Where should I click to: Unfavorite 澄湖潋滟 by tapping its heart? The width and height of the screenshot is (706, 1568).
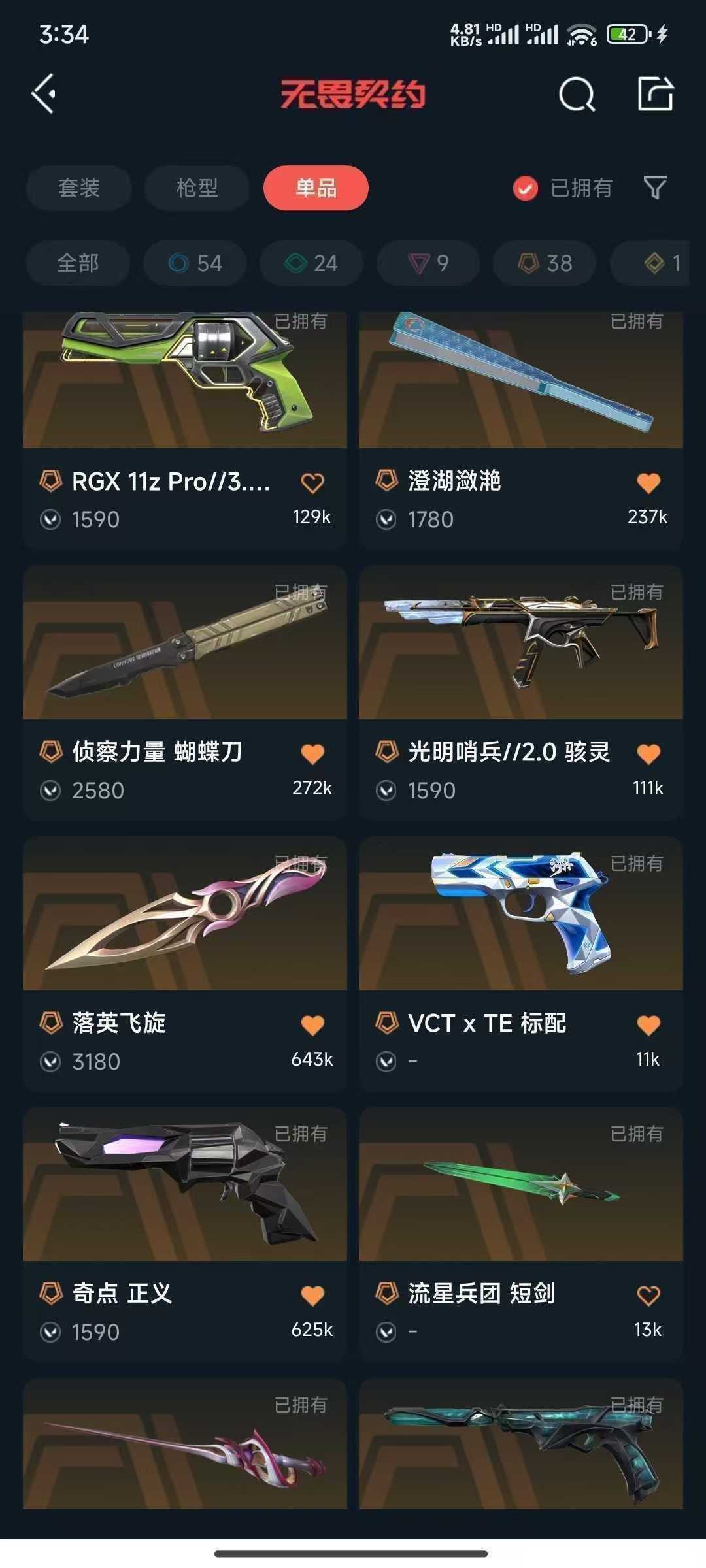pyautogui.click(x=648, y=482)
